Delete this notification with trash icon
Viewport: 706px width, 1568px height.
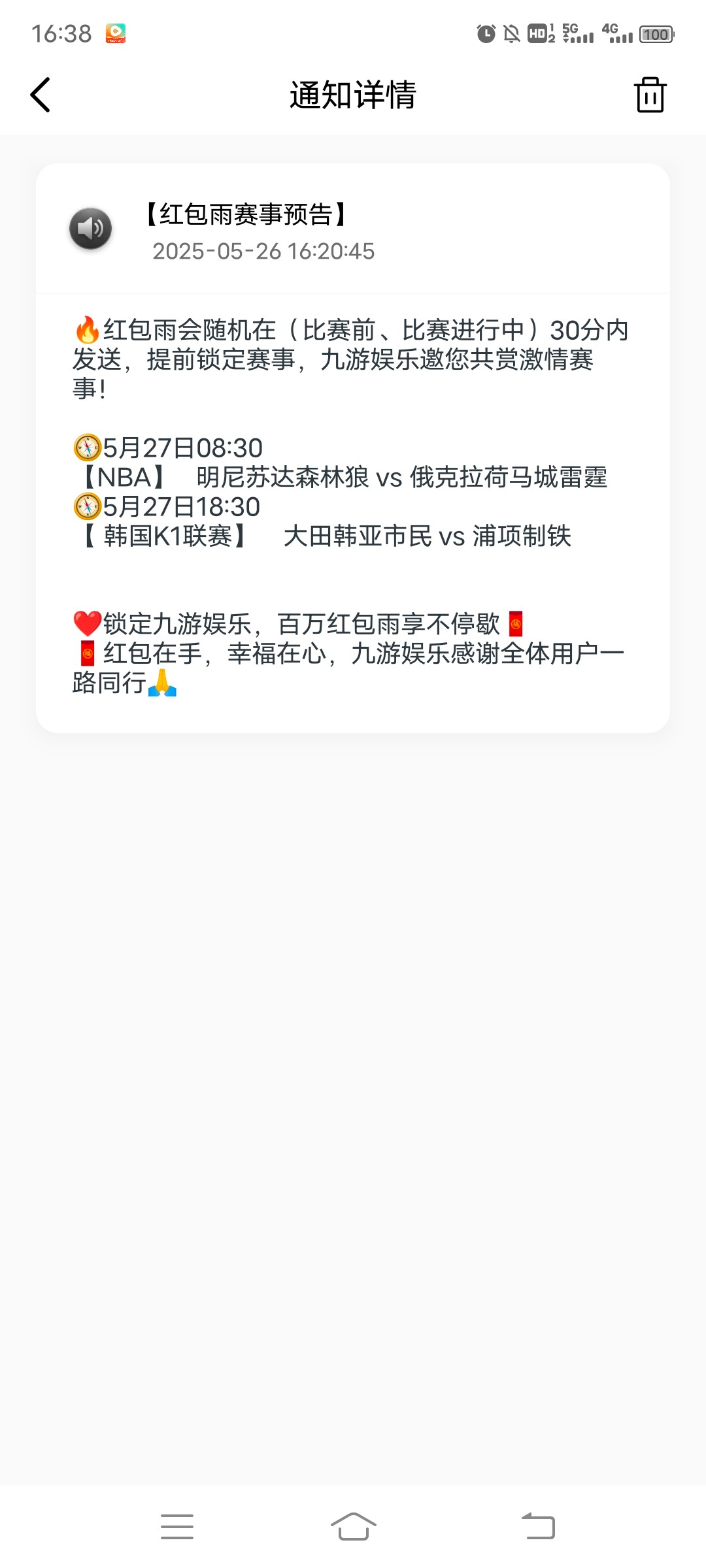click(x=650, y=95)
